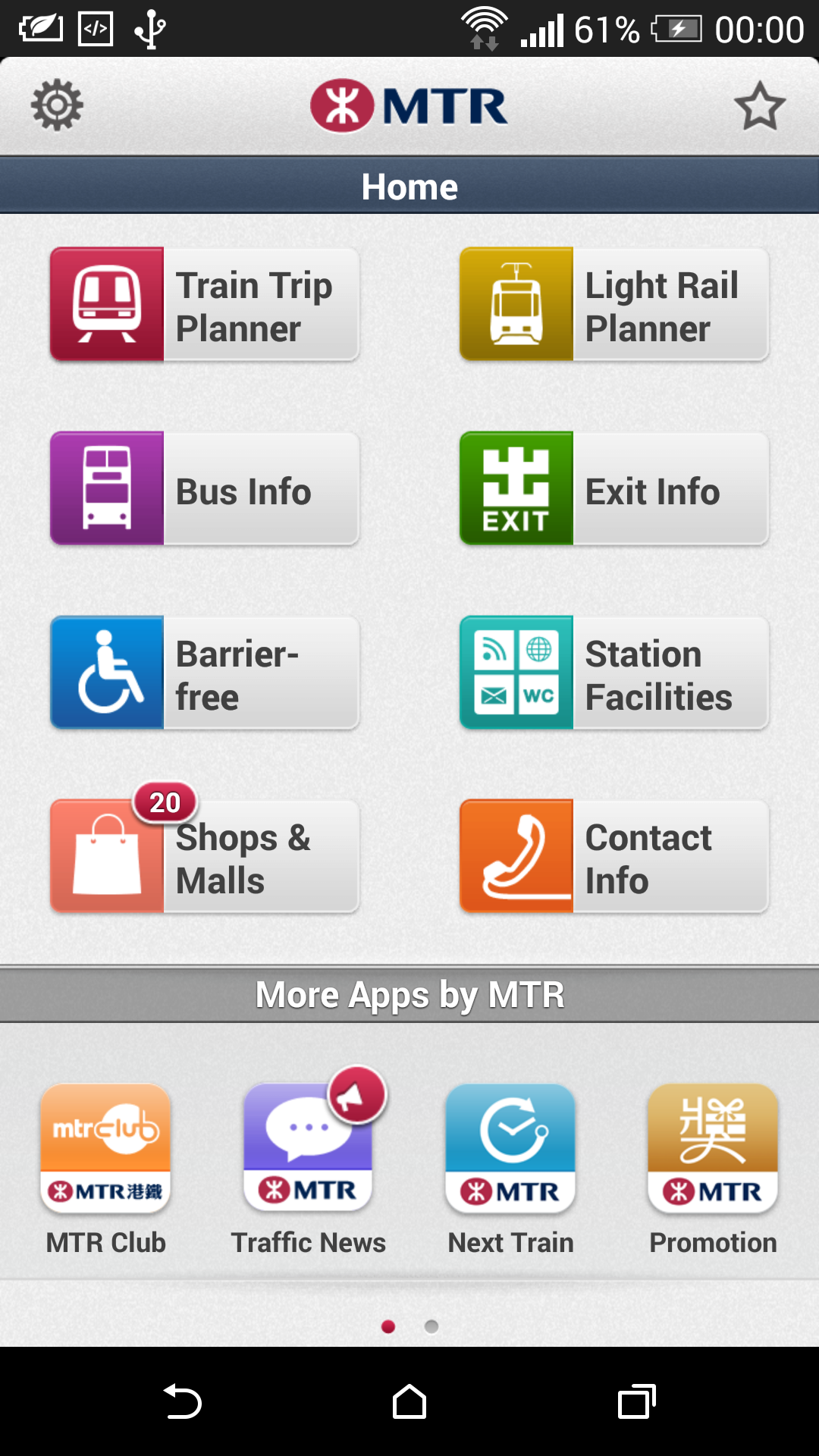
Task: View Bus Info
Action: tap(205, 489)
